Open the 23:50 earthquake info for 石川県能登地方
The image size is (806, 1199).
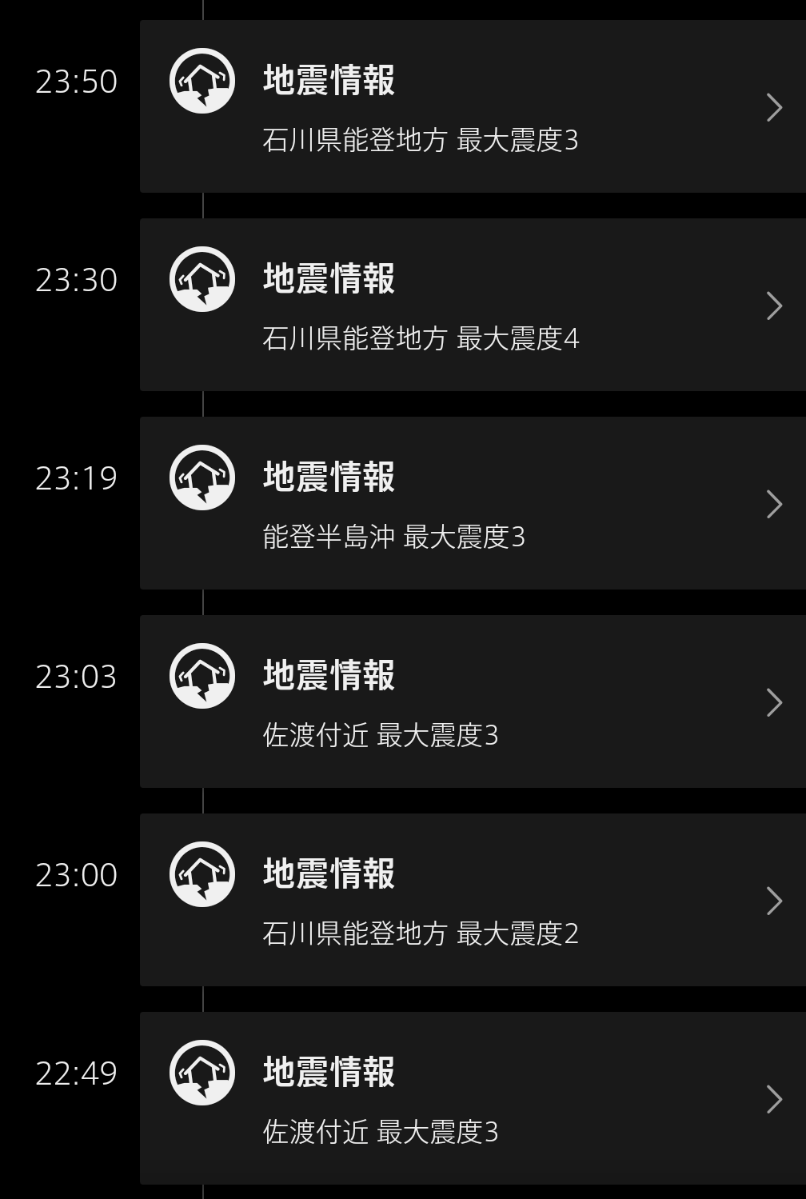coord(472,106)
